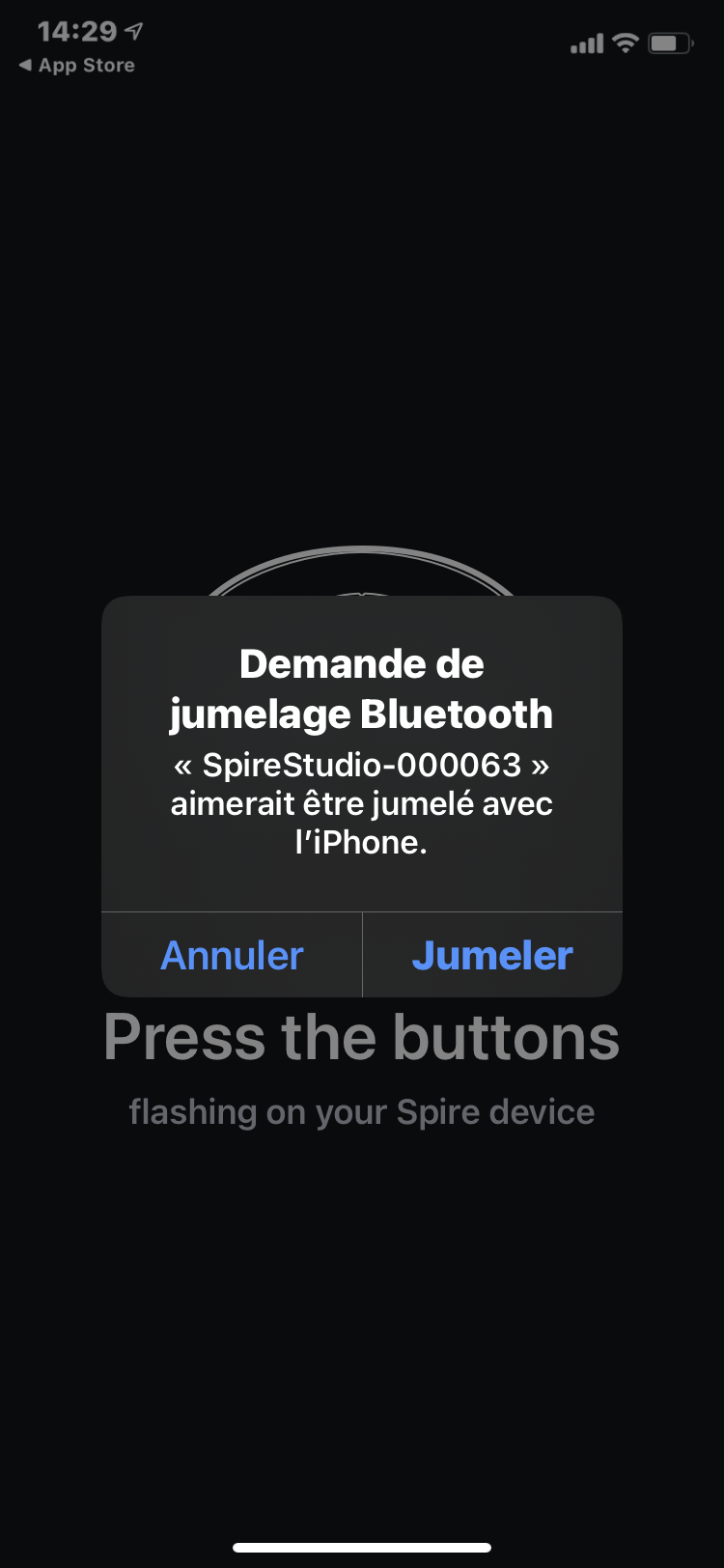Tap the clock showing 14:29
Screen dimensions: 724x1568
(x=75, y=31)
